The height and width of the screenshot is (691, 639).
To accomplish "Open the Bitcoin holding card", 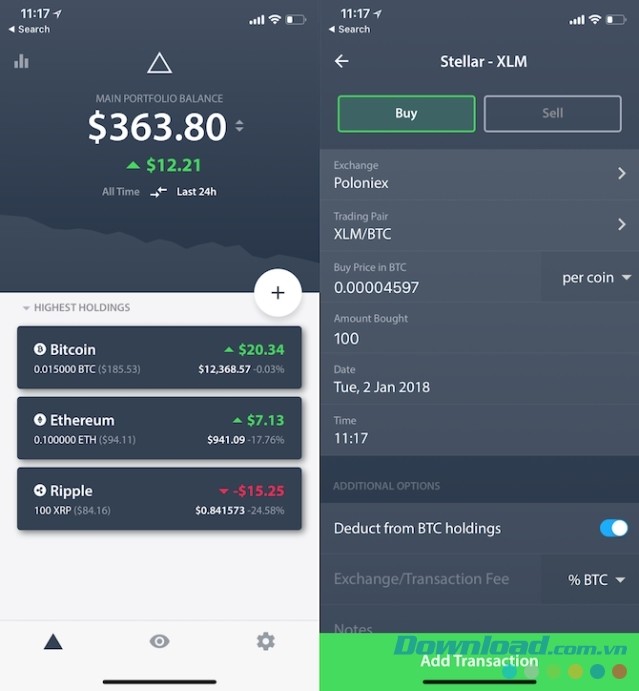I will tap(159, 358).
